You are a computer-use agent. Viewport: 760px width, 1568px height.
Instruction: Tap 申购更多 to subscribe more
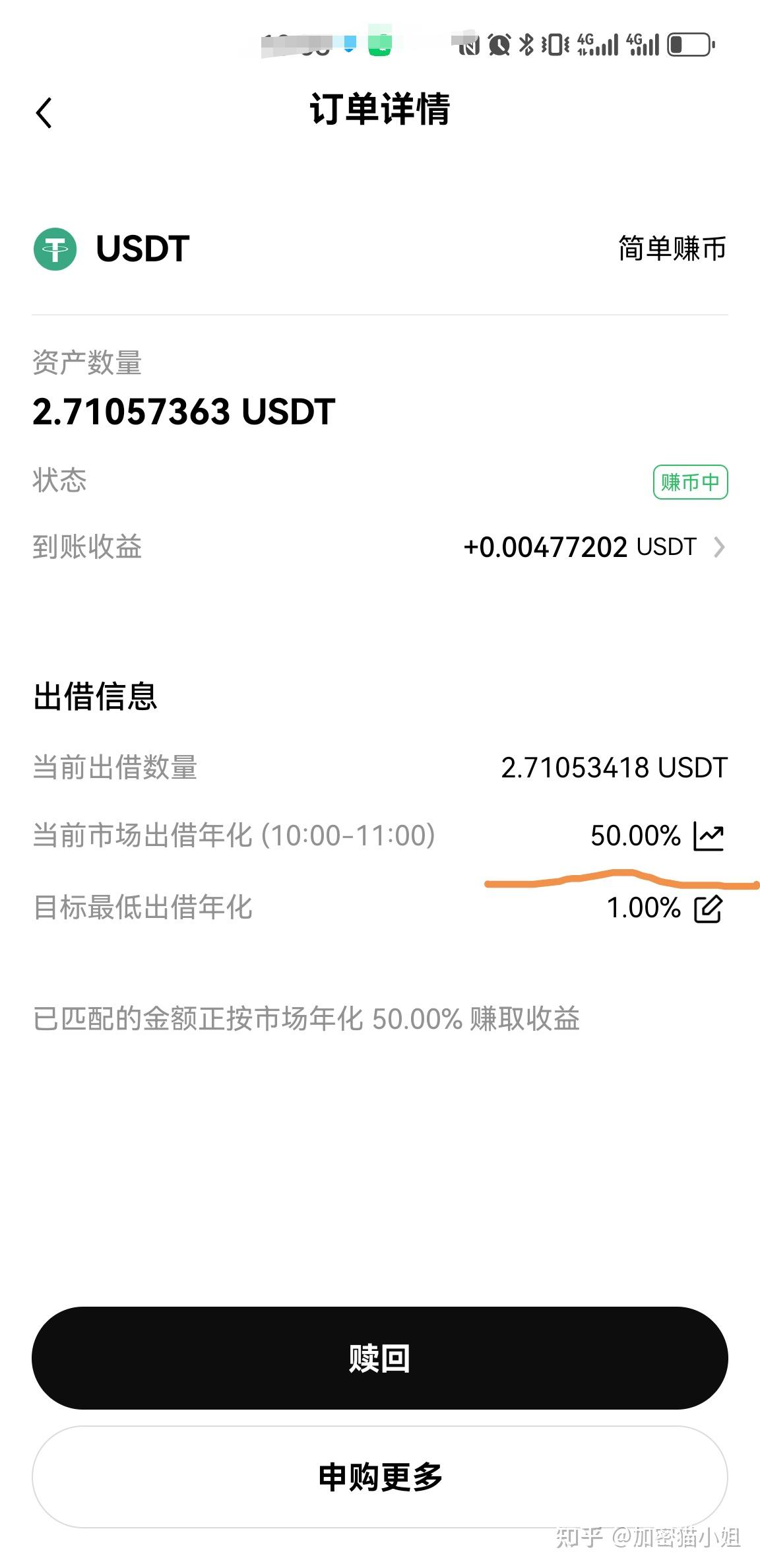pos(380,1477)
